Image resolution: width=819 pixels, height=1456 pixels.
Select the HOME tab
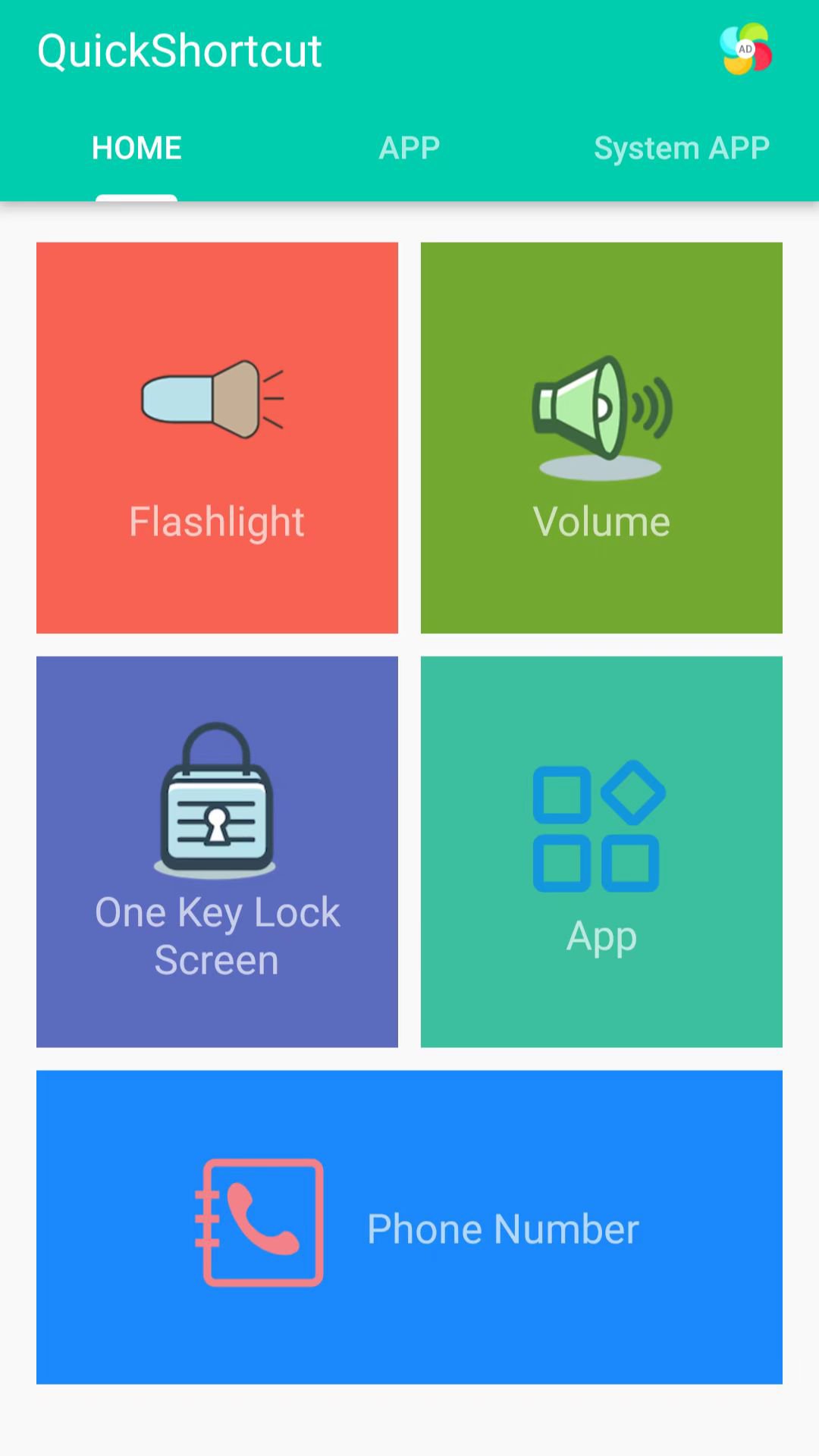click(136, 148)
